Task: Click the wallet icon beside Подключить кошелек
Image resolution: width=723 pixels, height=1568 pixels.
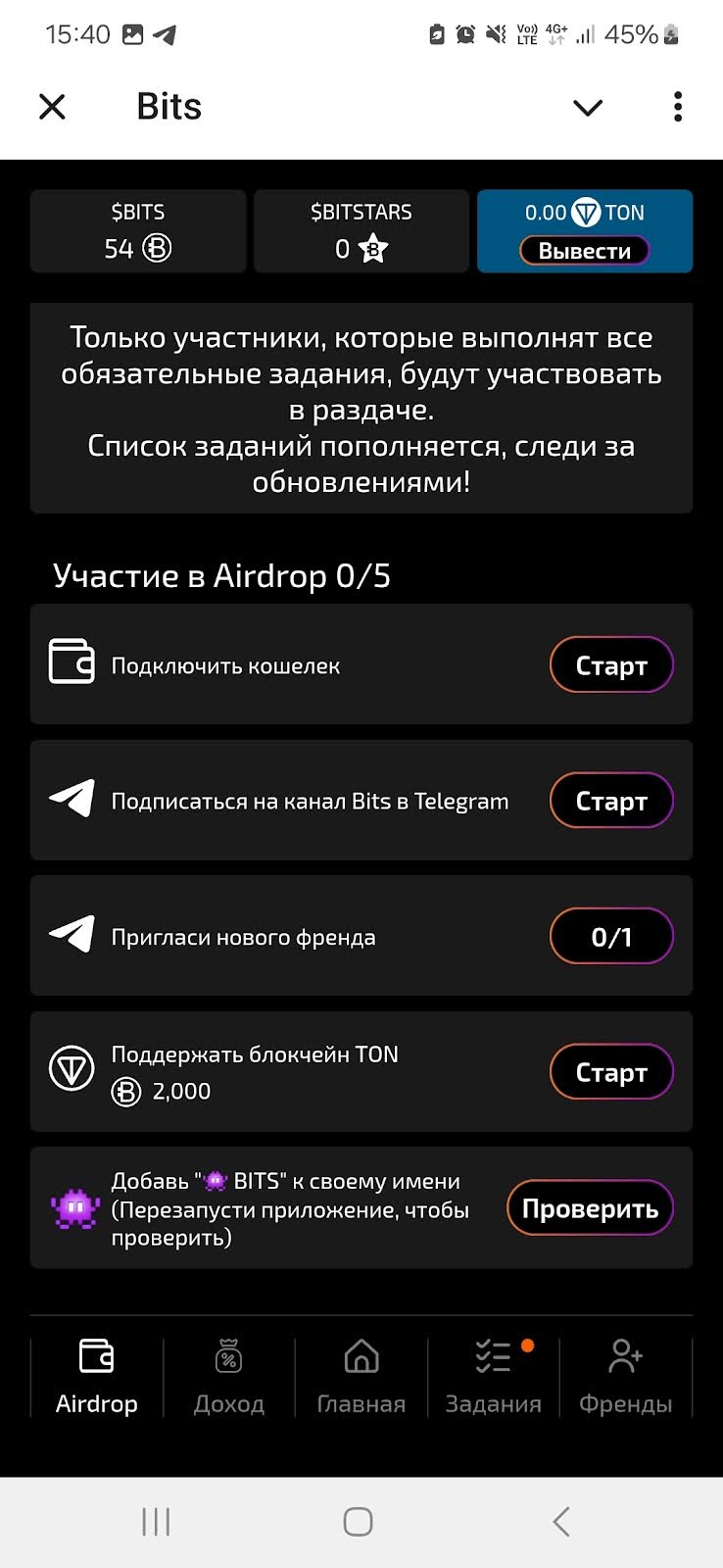Action: click(x=71, y=664)
